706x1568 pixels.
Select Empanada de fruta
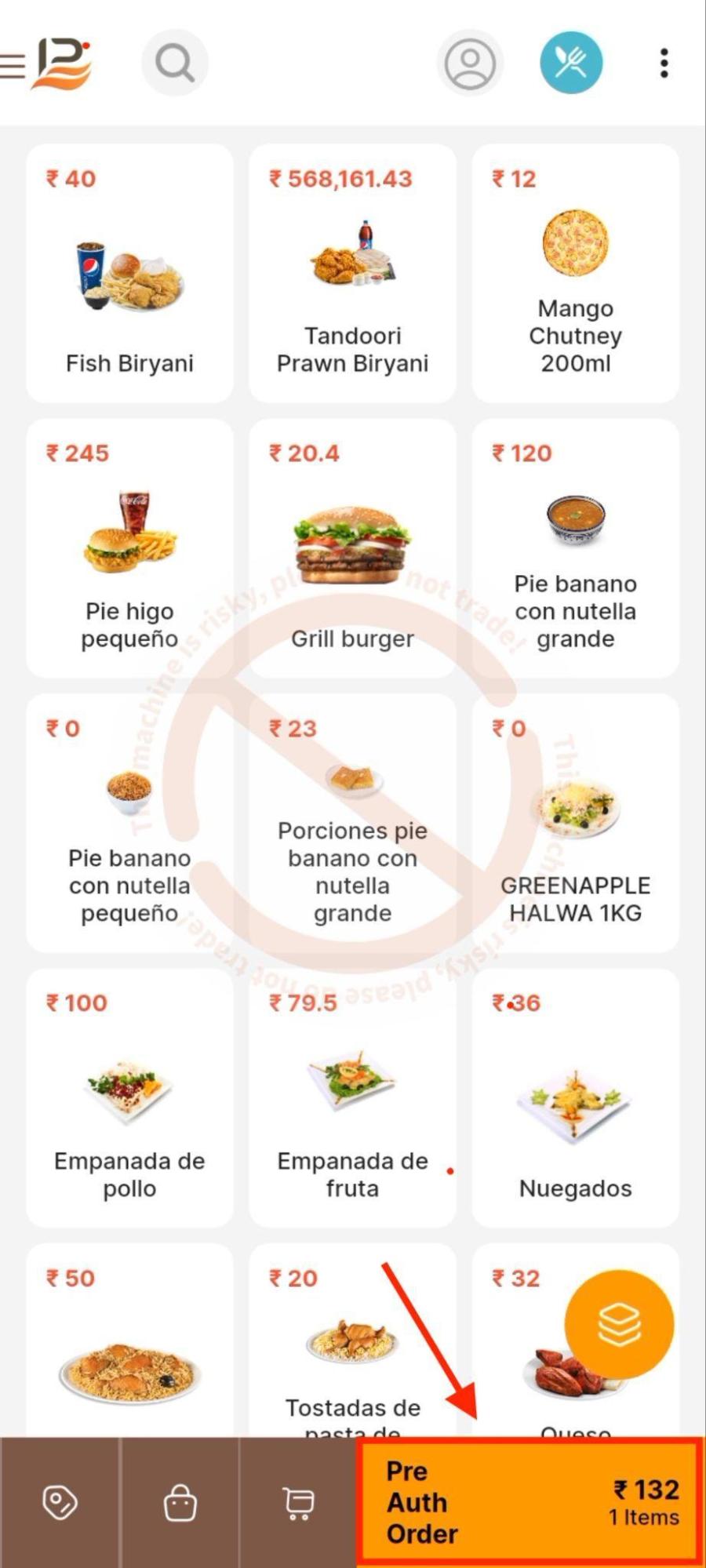point(352,1097)
